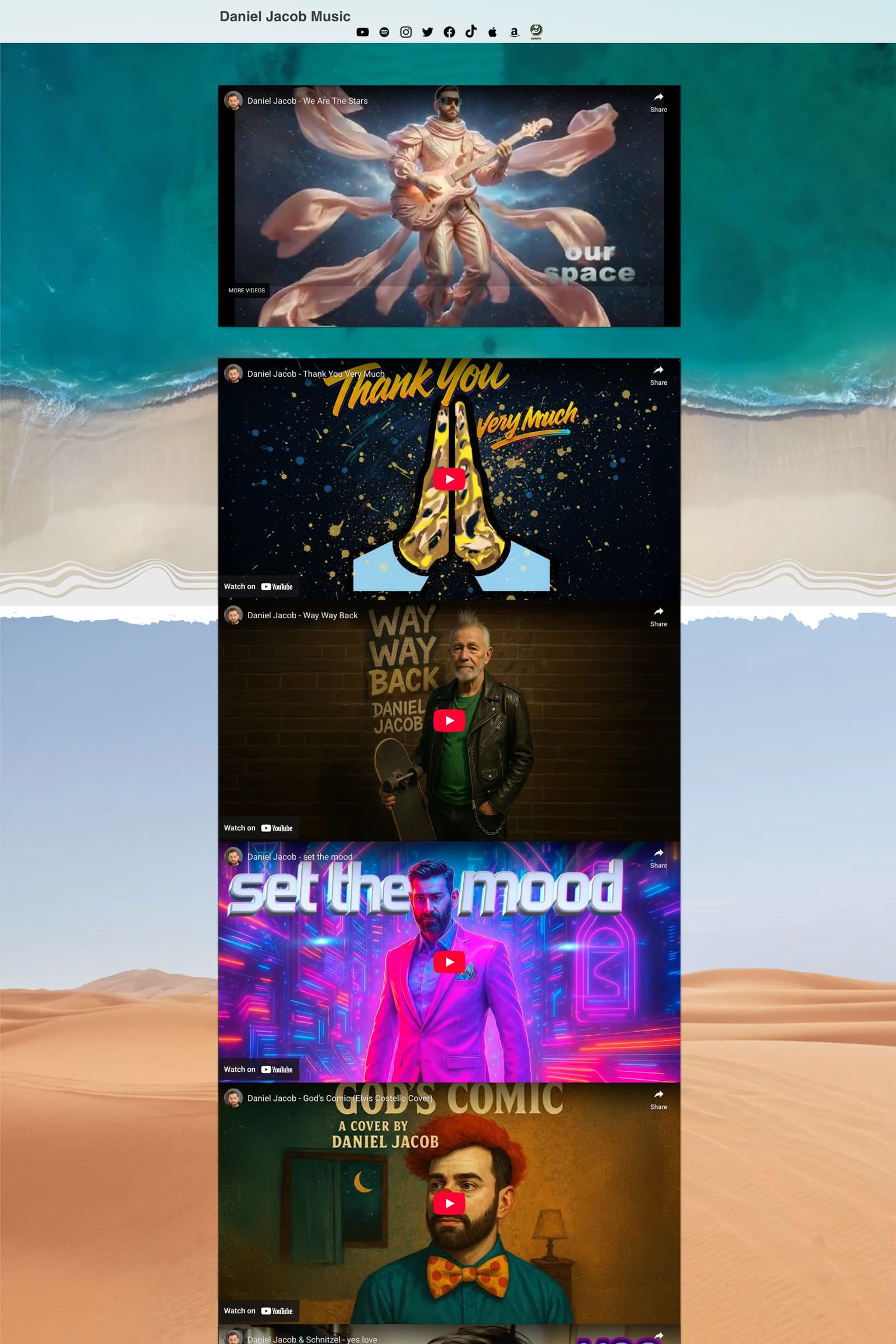This screenshot has width=896, height=1344.
Task: Click the Twitter bird icon
Action: (x=427, y=32)
